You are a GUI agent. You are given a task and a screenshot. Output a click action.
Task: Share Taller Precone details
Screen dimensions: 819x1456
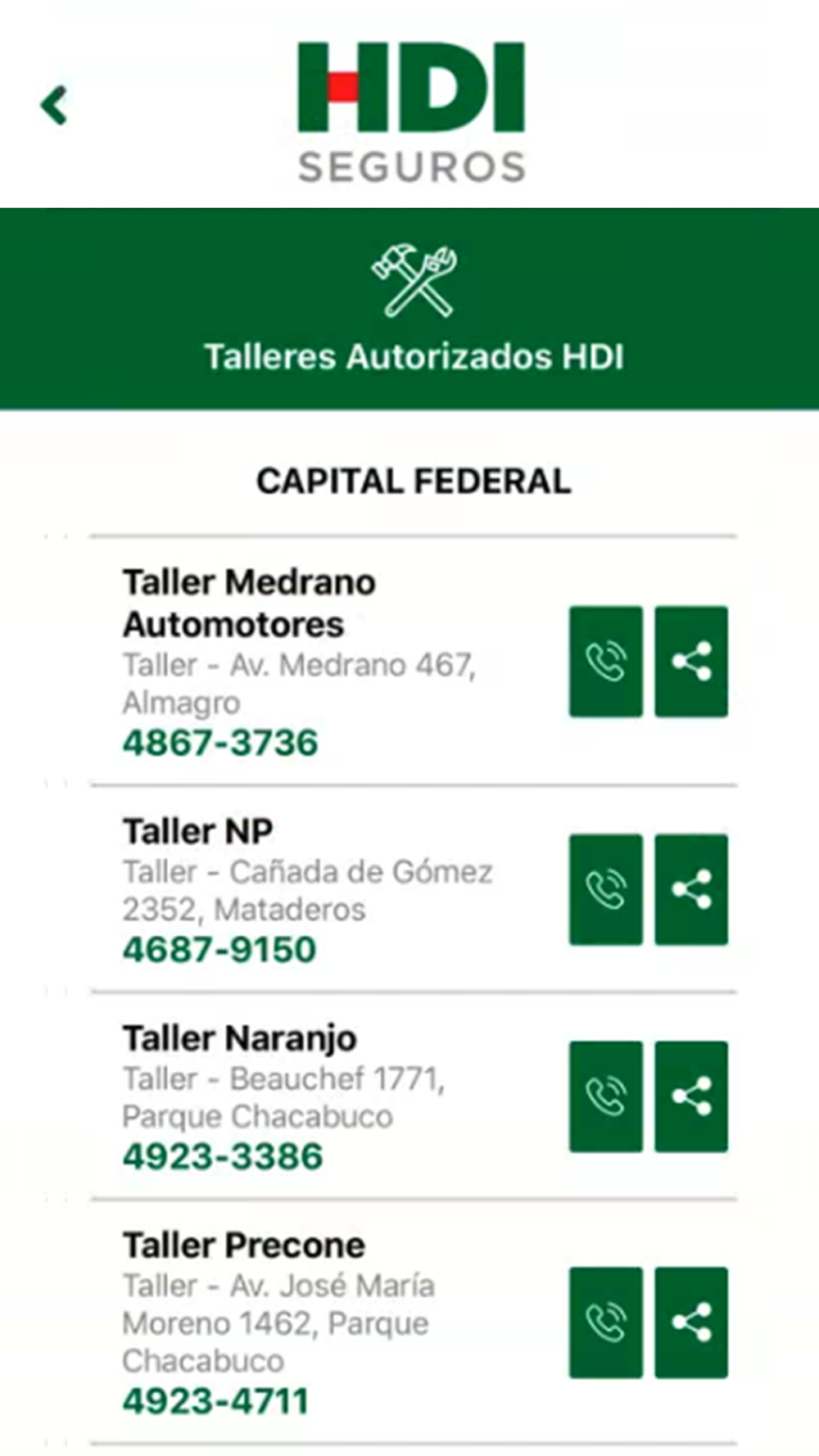[x=691, y=1323]
